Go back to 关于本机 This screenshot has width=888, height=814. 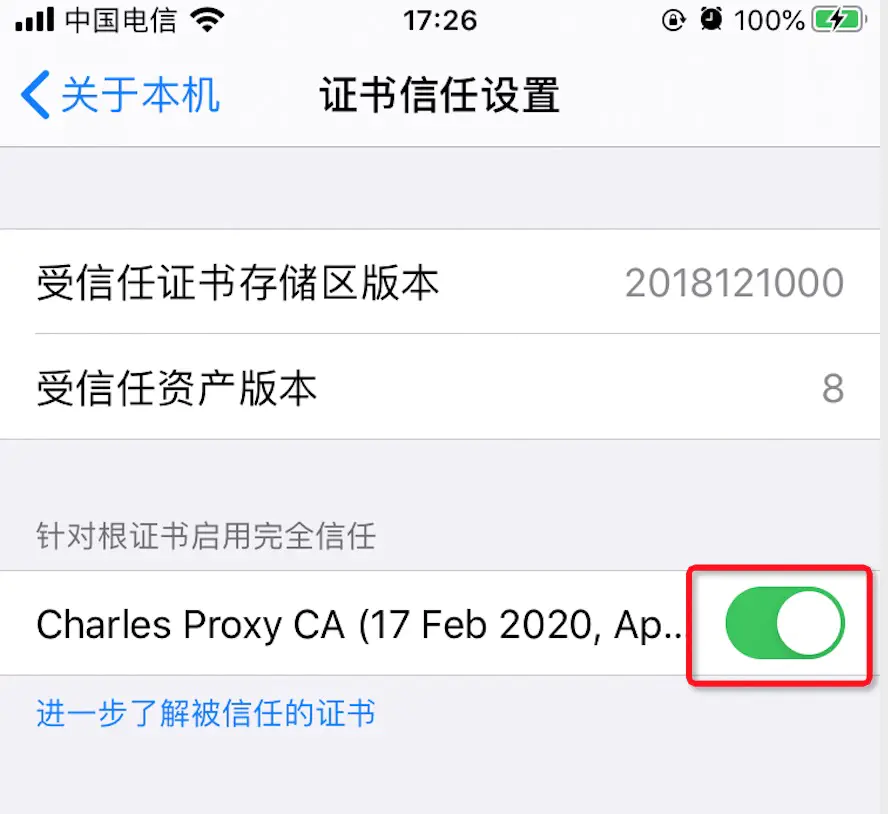point(120,96)
